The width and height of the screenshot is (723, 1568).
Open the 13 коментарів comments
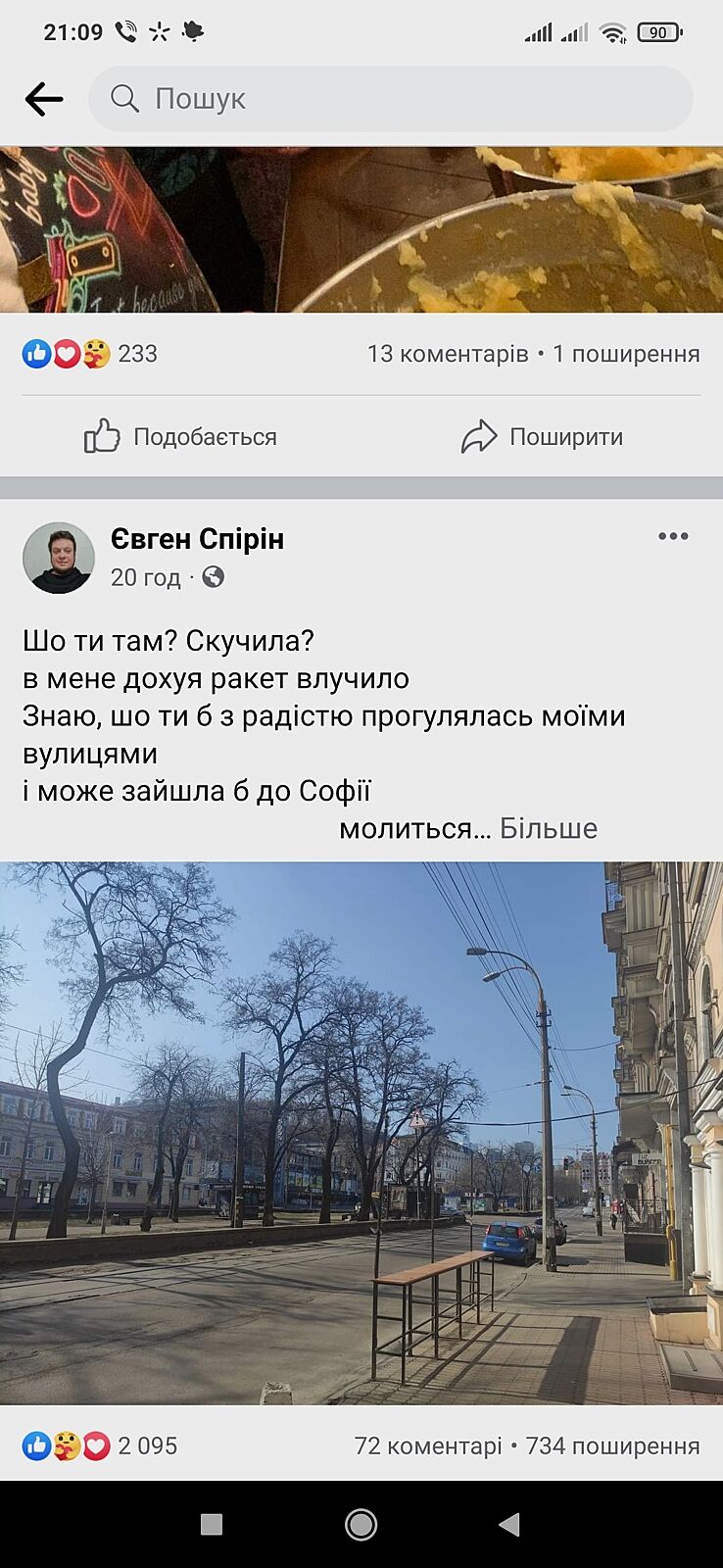[447, 354]
